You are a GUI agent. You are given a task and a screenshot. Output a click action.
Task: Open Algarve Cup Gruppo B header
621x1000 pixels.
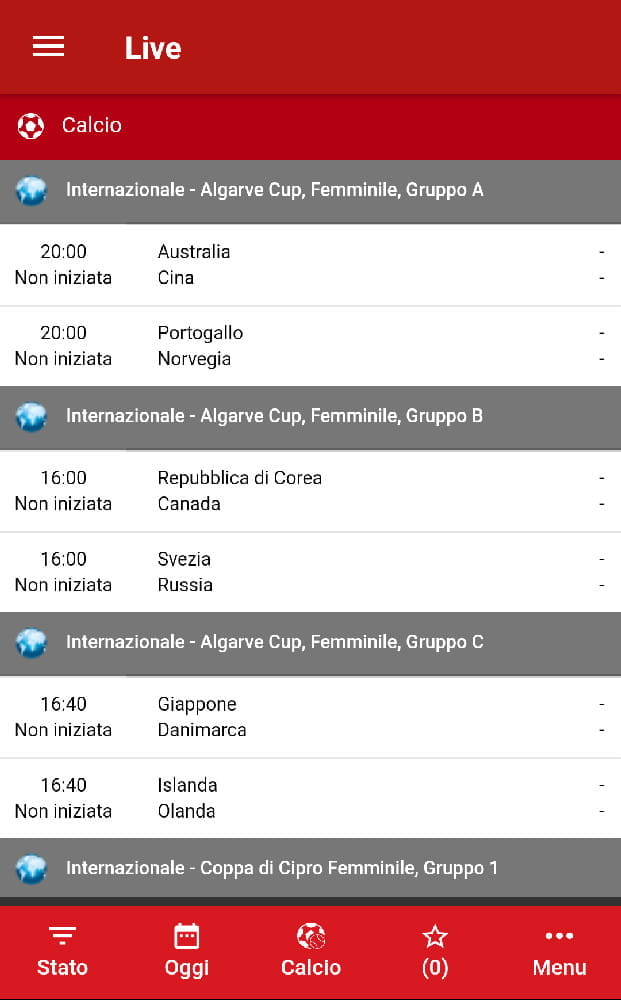310,417
